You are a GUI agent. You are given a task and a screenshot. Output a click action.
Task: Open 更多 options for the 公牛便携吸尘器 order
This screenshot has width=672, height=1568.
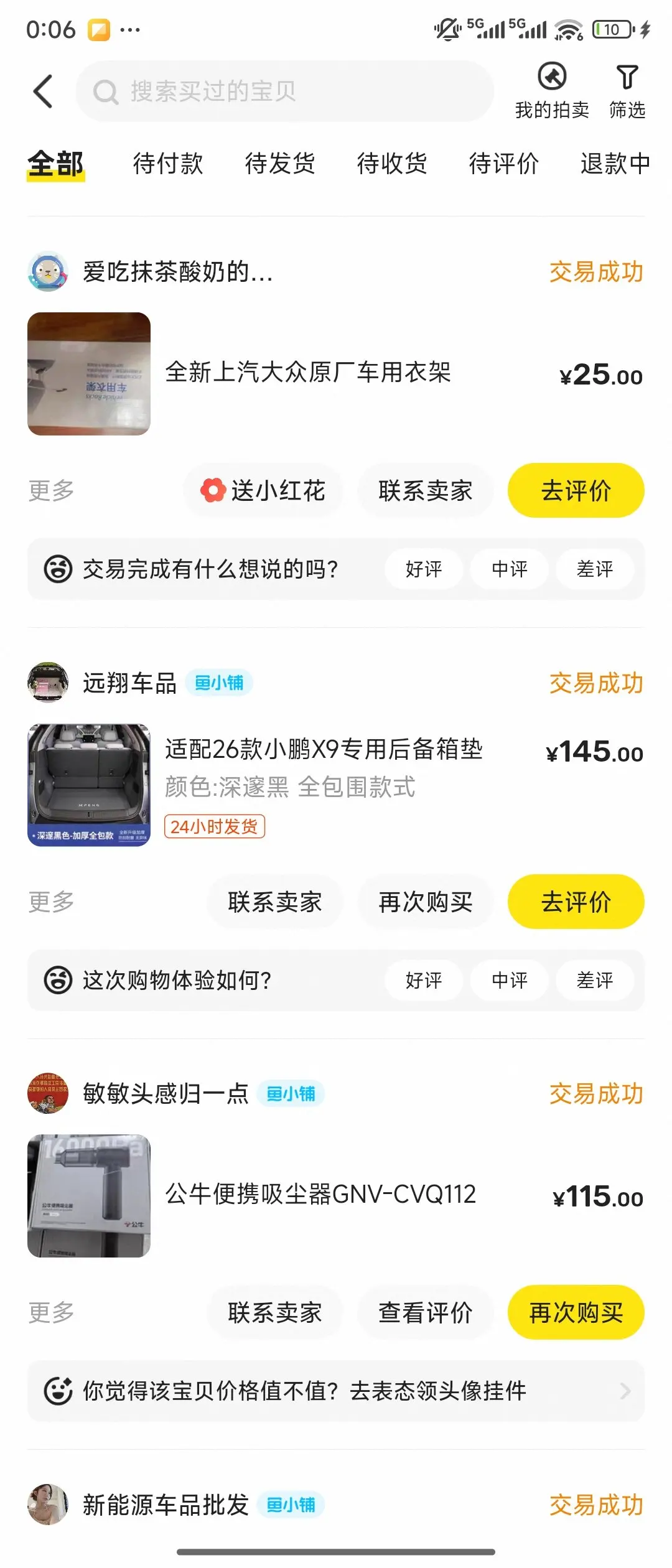[51, 1312]
